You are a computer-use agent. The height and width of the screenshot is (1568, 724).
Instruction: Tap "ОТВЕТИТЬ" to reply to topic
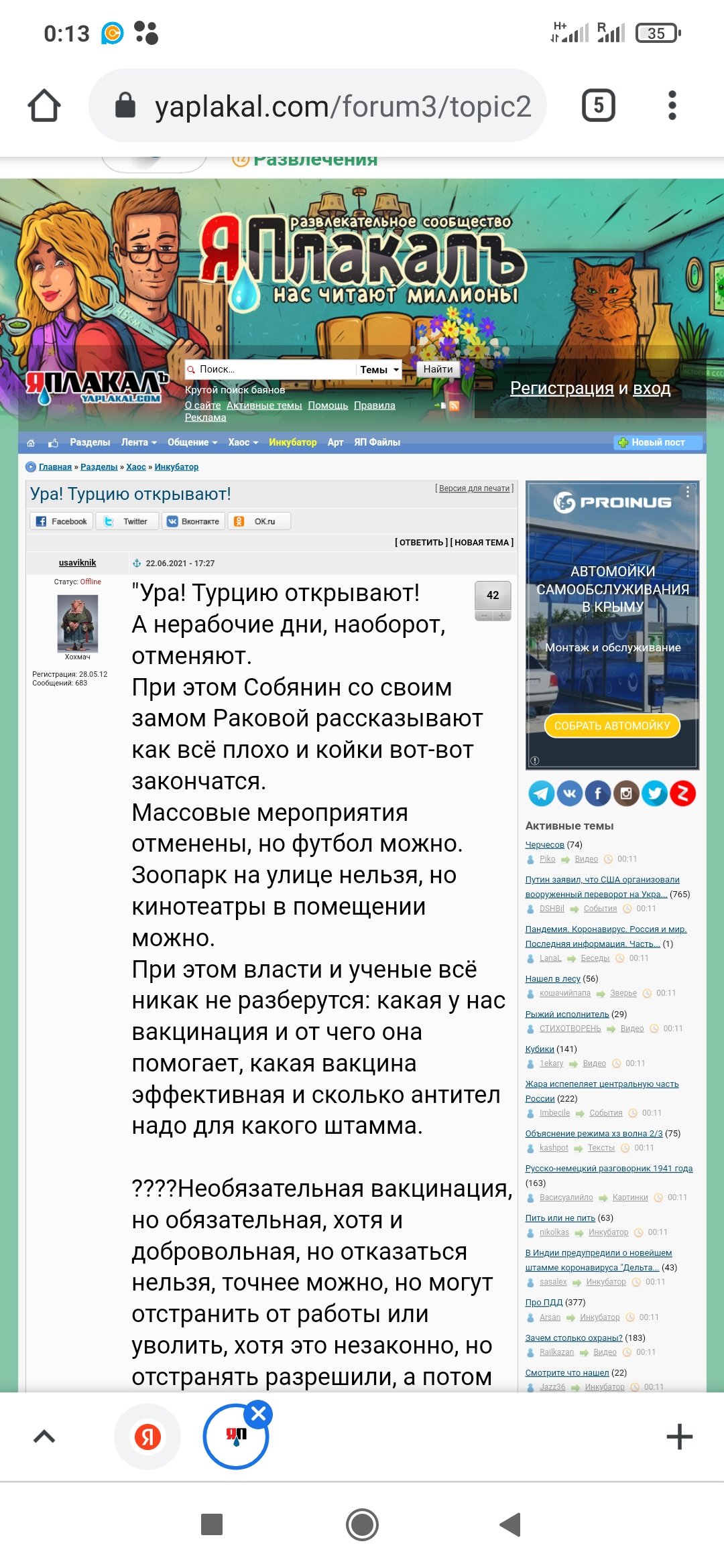(421, 542)
